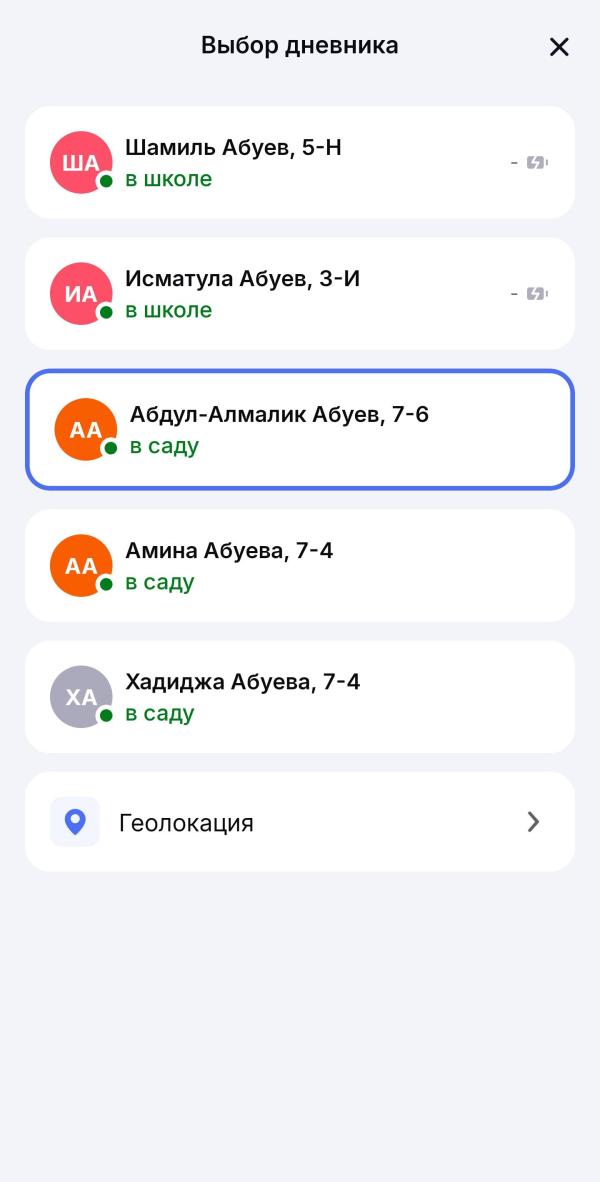Open the Геолокация row

click(x=300, y=822)
